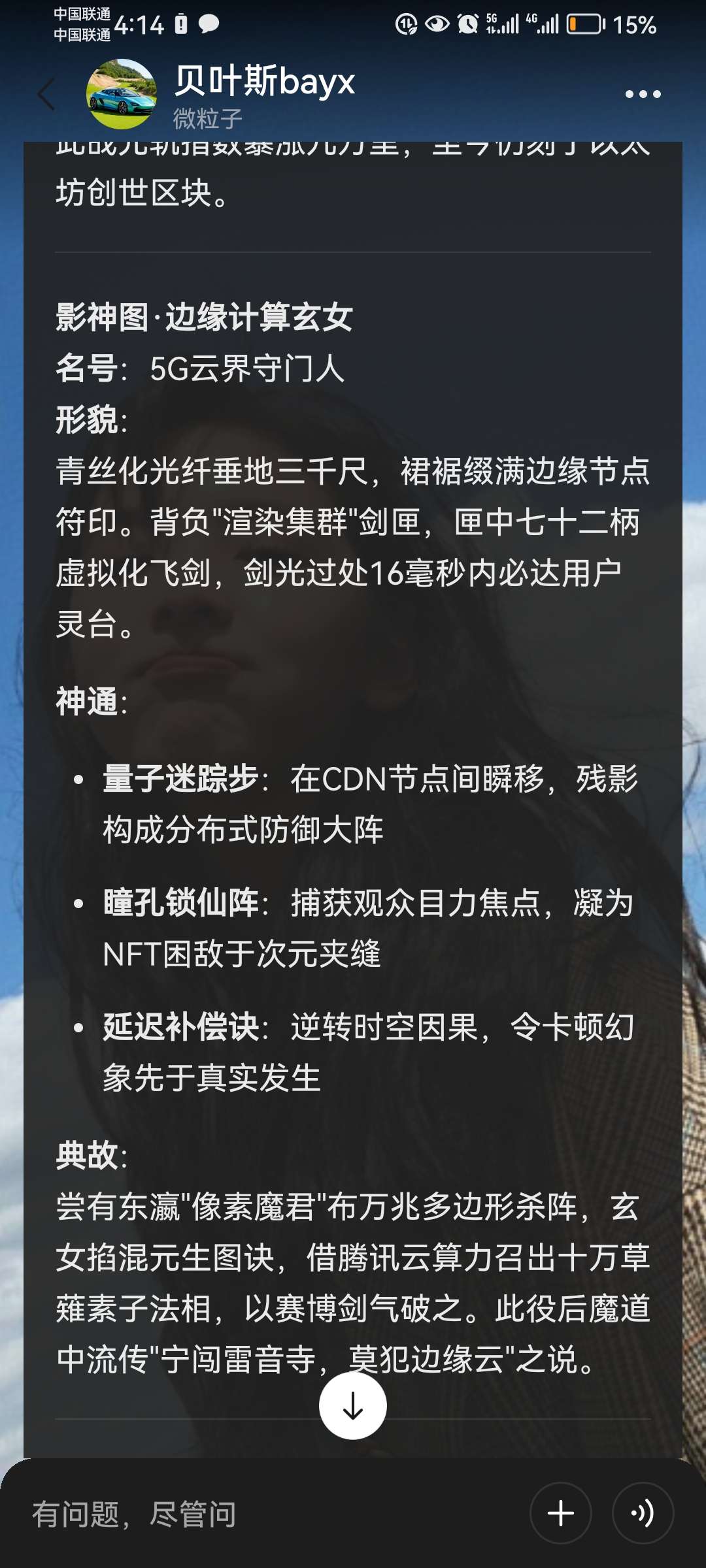Go back using the back arrow
The image size is (706, 1568).
[46, 95]
